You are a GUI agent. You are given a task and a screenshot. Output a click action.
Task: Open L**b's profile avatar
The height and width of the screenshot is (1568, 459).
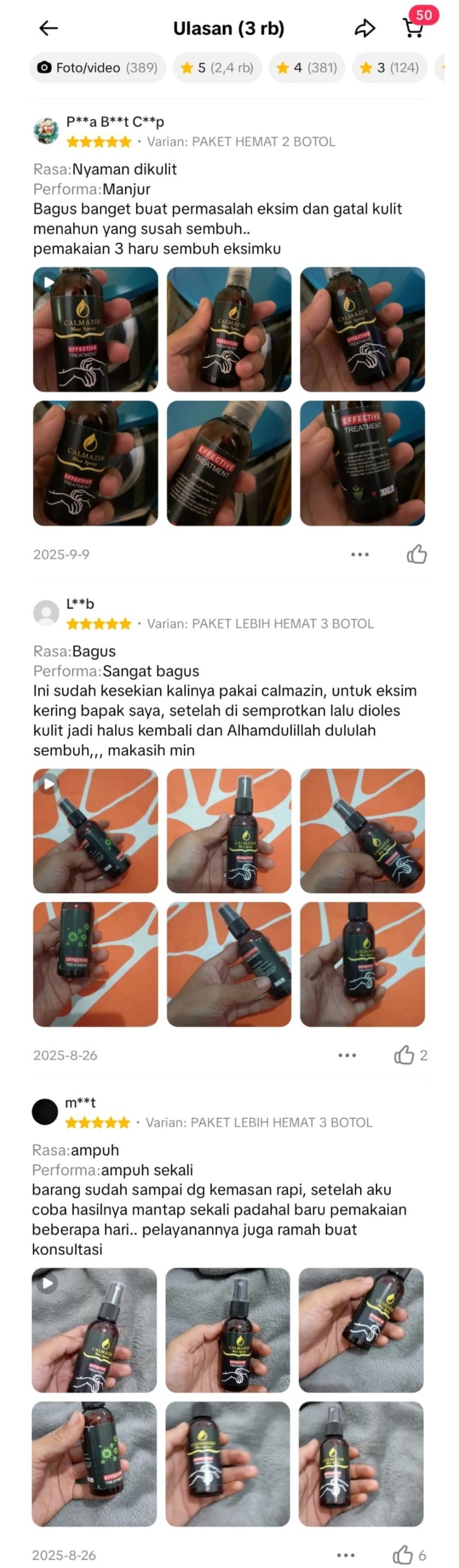click(46, 613)
